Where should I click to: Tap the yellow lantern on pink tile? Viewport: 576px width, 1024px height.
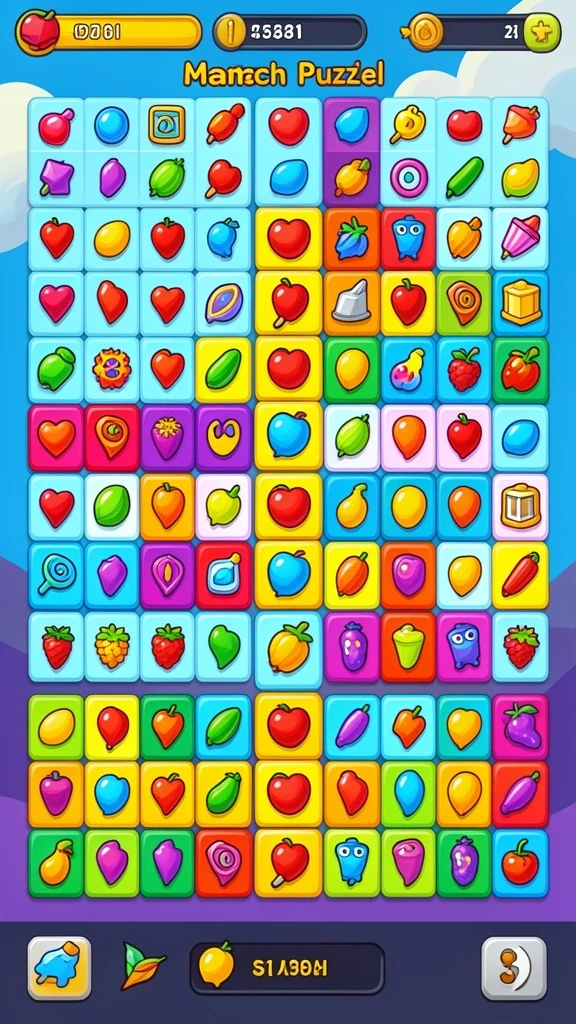click(x=520, y=506)
